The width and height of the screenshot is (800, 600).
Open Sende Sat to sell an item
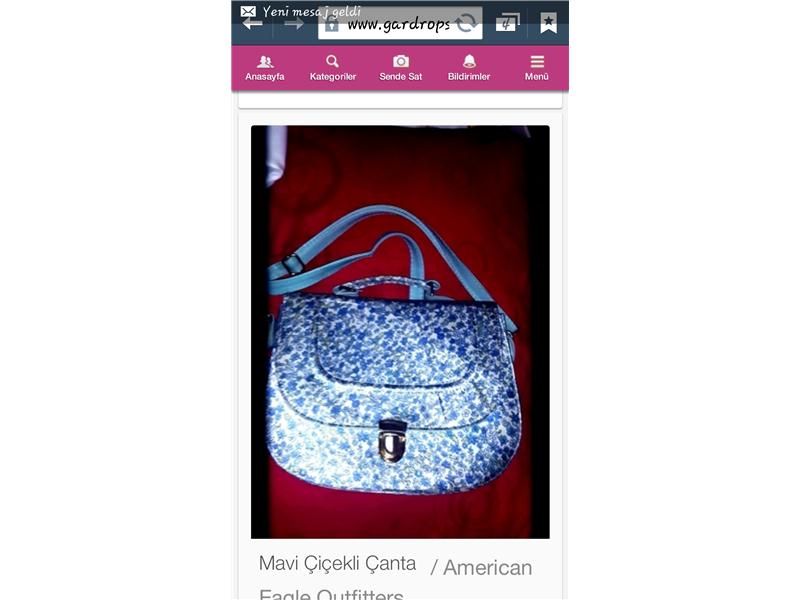(400, 68)
